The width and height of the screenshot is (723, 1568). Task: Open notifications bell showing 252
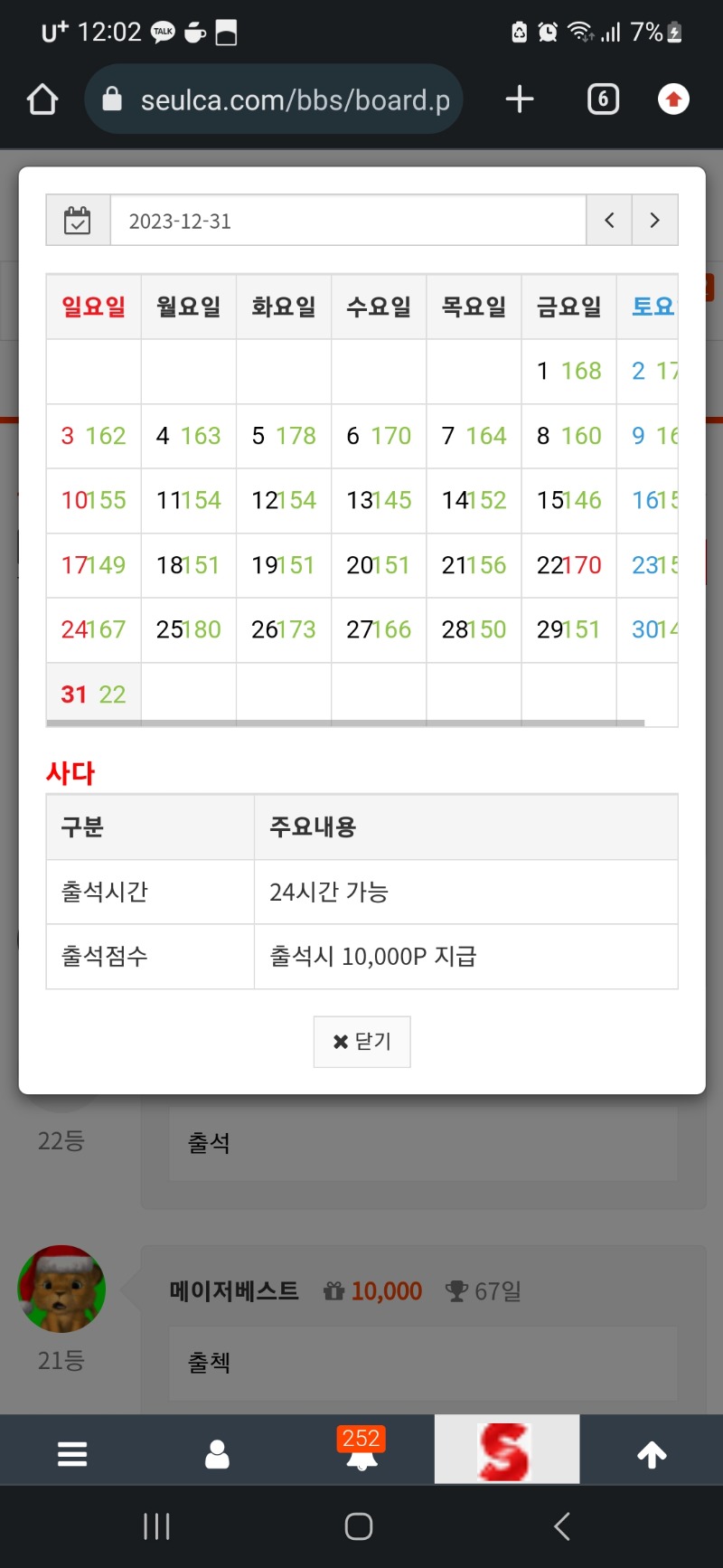[x=361, y=1450]
